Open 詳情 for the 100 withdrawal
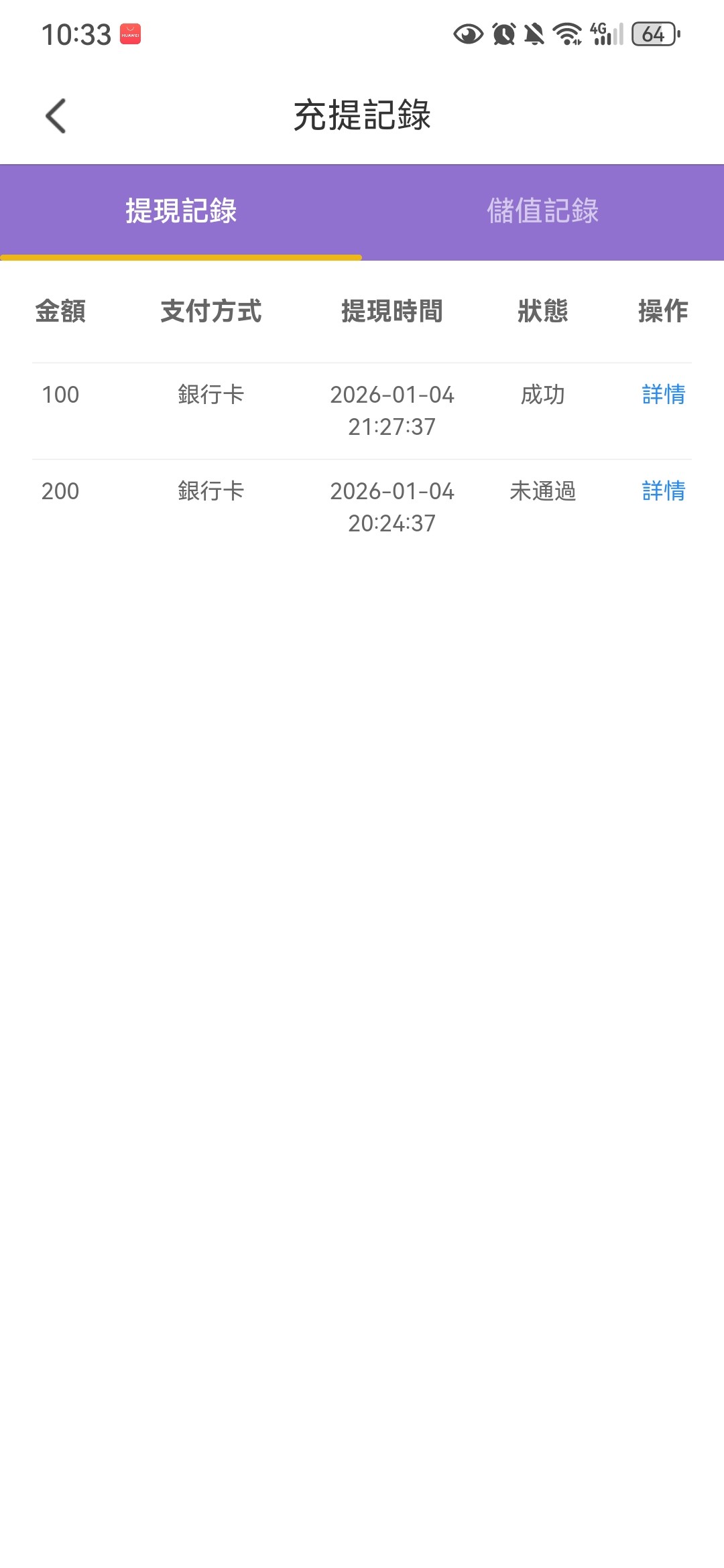This screenshot has width=724, height=1568. [x=662, y=395]
